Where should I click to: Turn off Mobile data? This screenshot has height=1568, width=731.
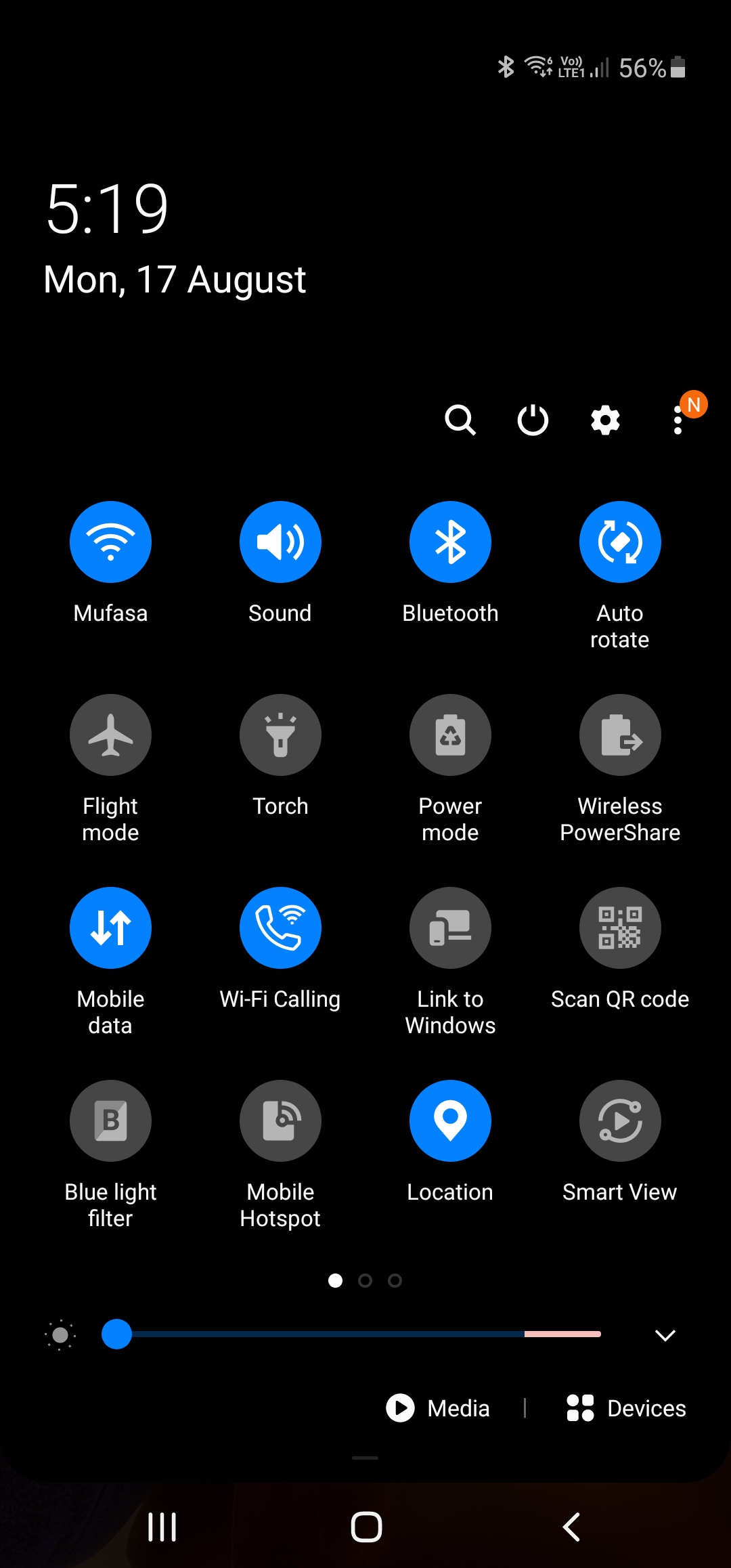pyautogui.click(x=110, y=928)
